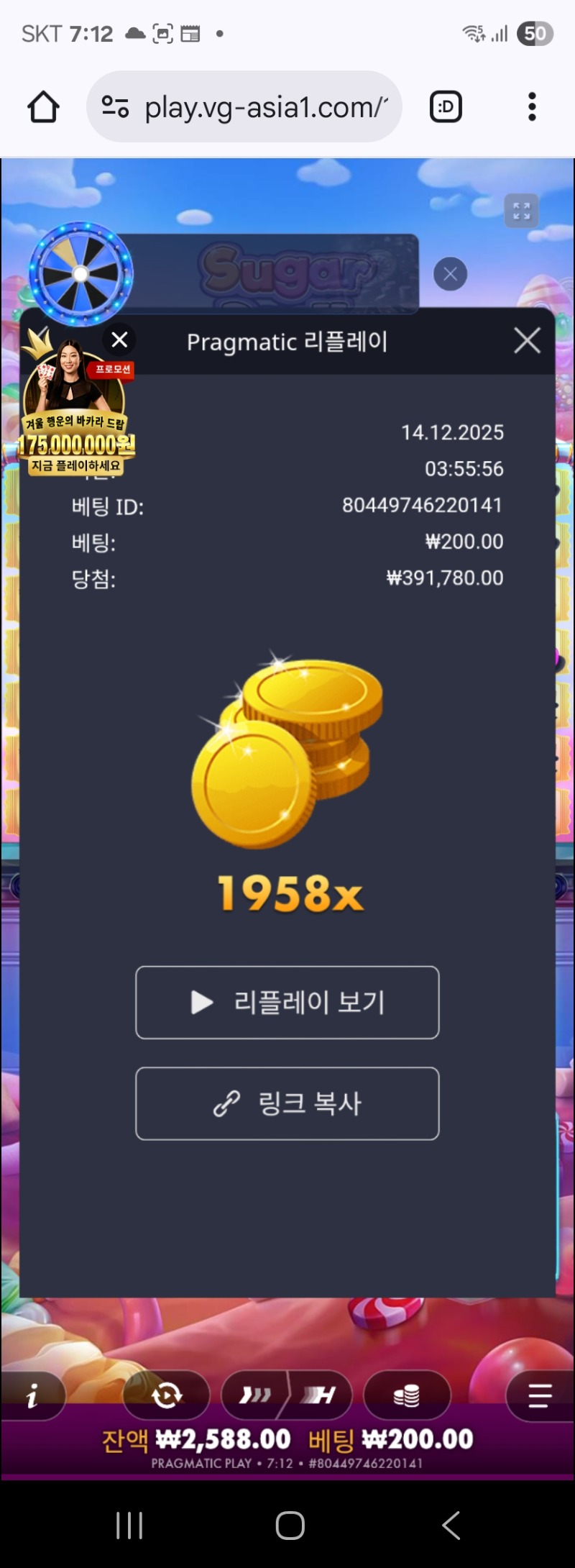Open bet settings with the coins icon

click(x=407, y=1395)
